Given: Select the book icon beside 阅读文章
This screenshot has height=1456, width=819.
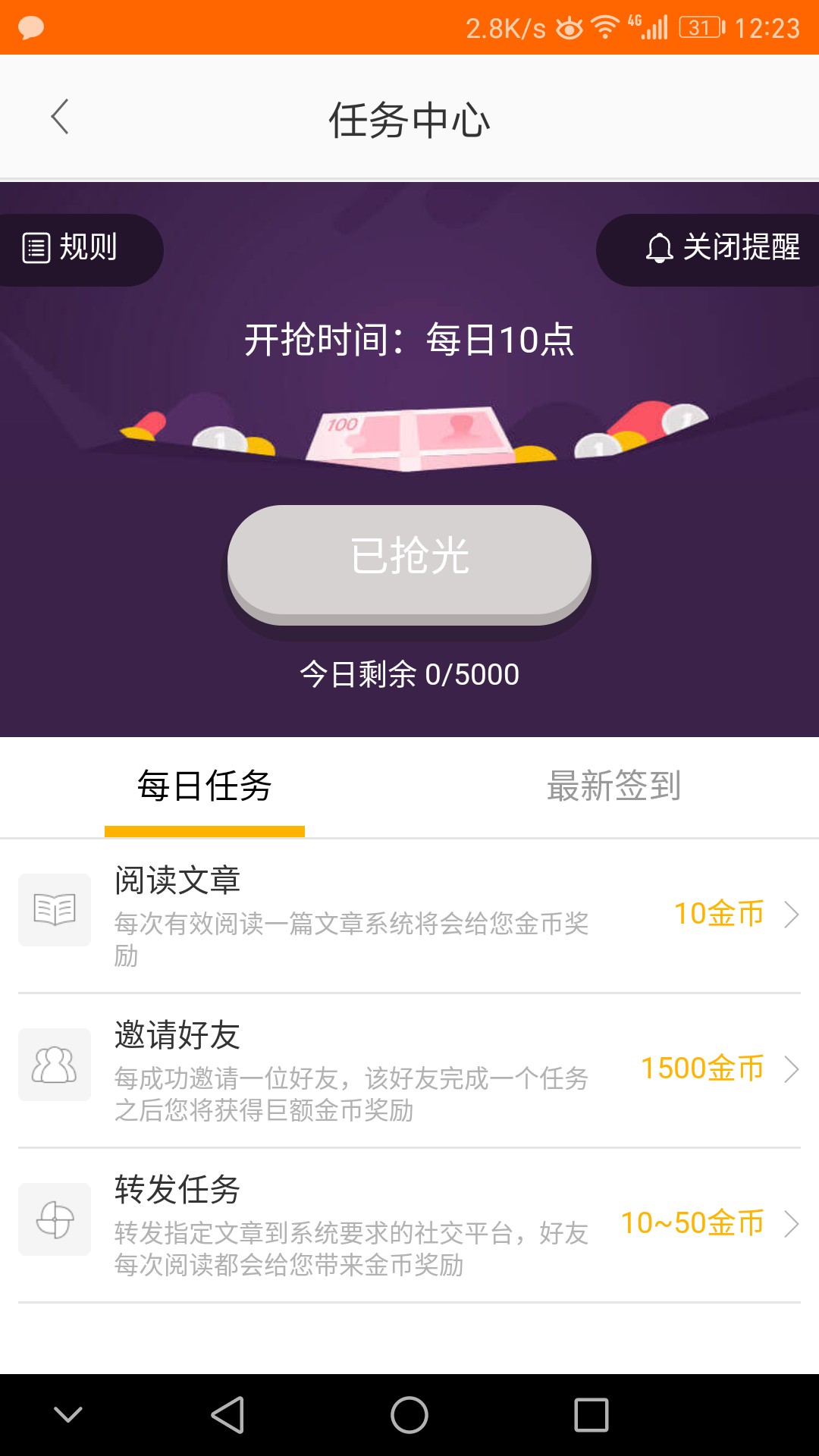Looking at the screenshot, I should point(54,909).
